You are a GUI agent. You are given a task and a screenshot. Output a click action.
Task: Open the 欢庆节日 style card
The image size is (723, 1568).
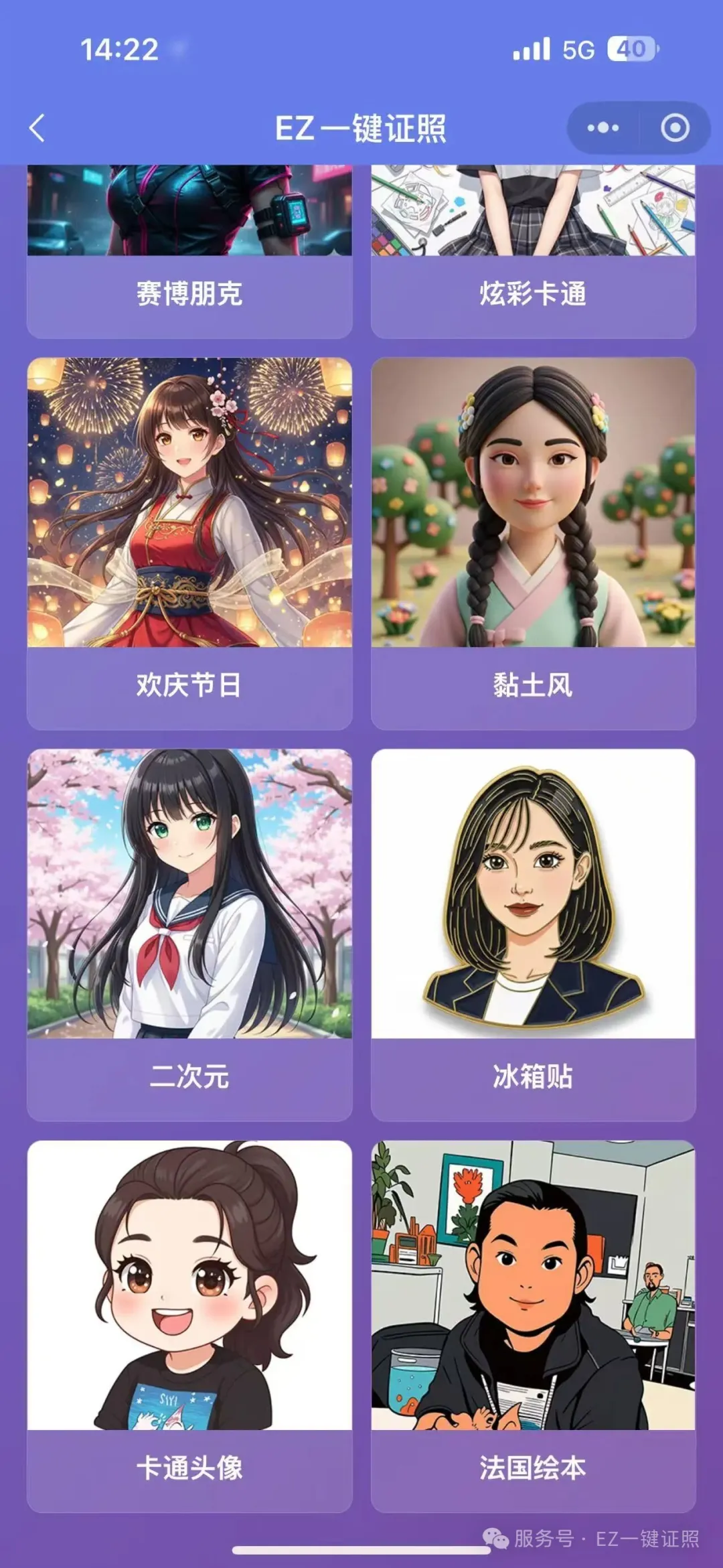(x=189, y=543)
